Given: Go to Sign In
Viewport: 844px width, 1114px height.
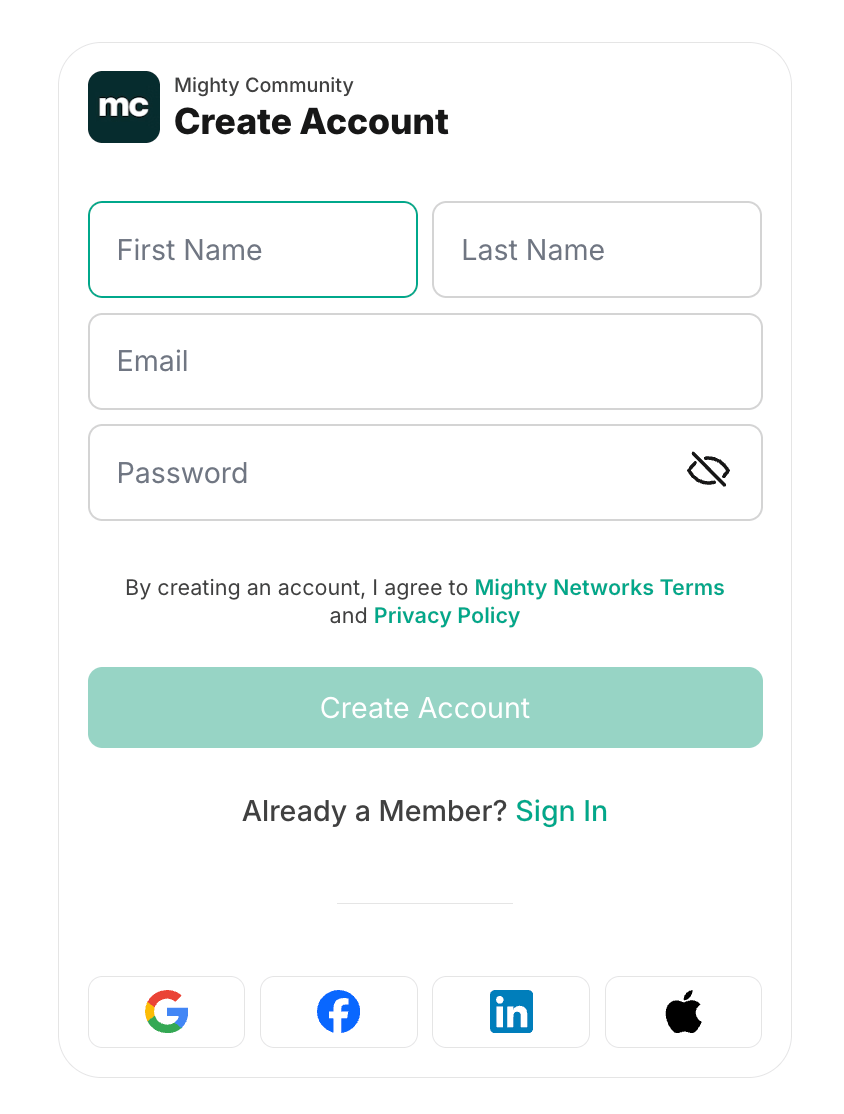Looking at the screenshot, I should (x=561, y=811).
